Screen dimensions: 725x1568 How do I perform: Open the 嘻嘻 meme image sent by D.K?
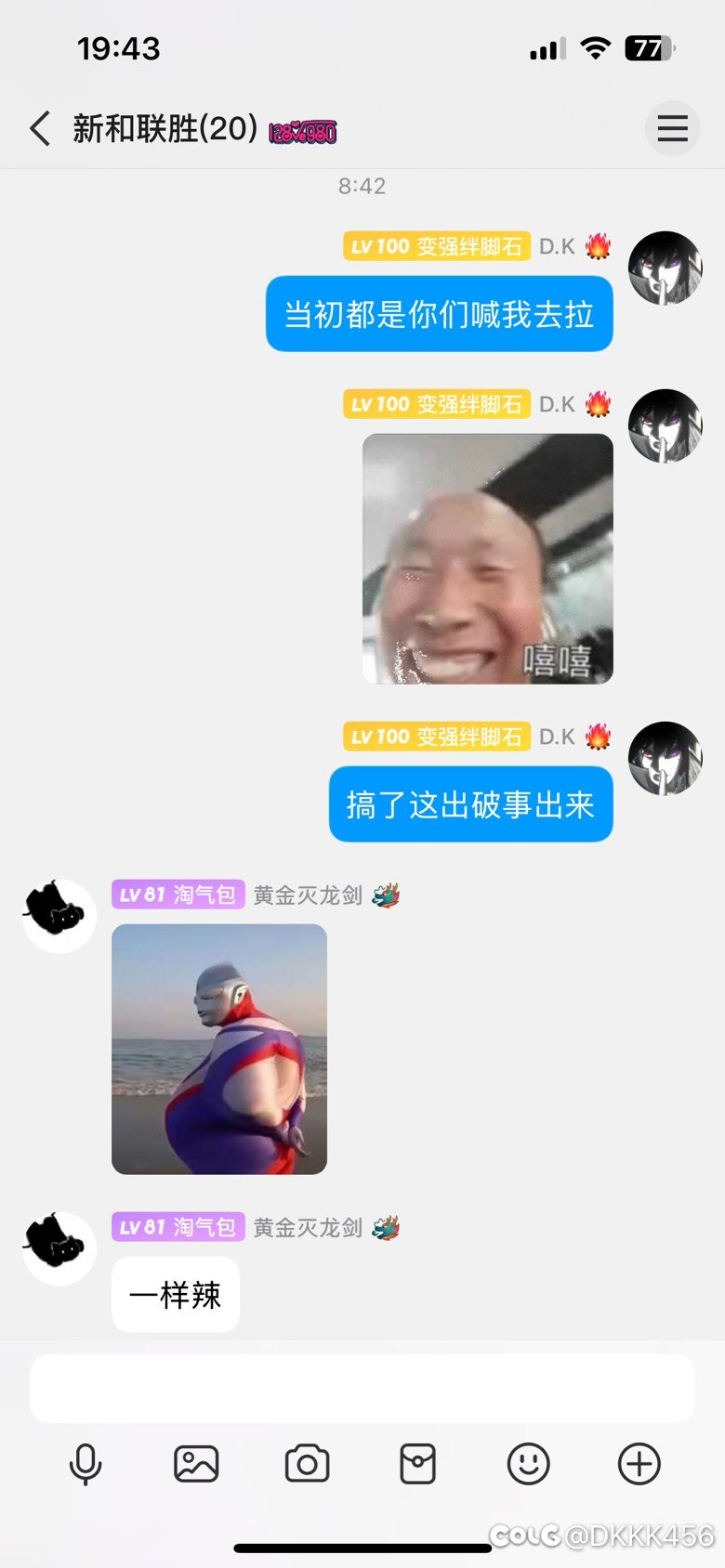[x=488, y=559]
